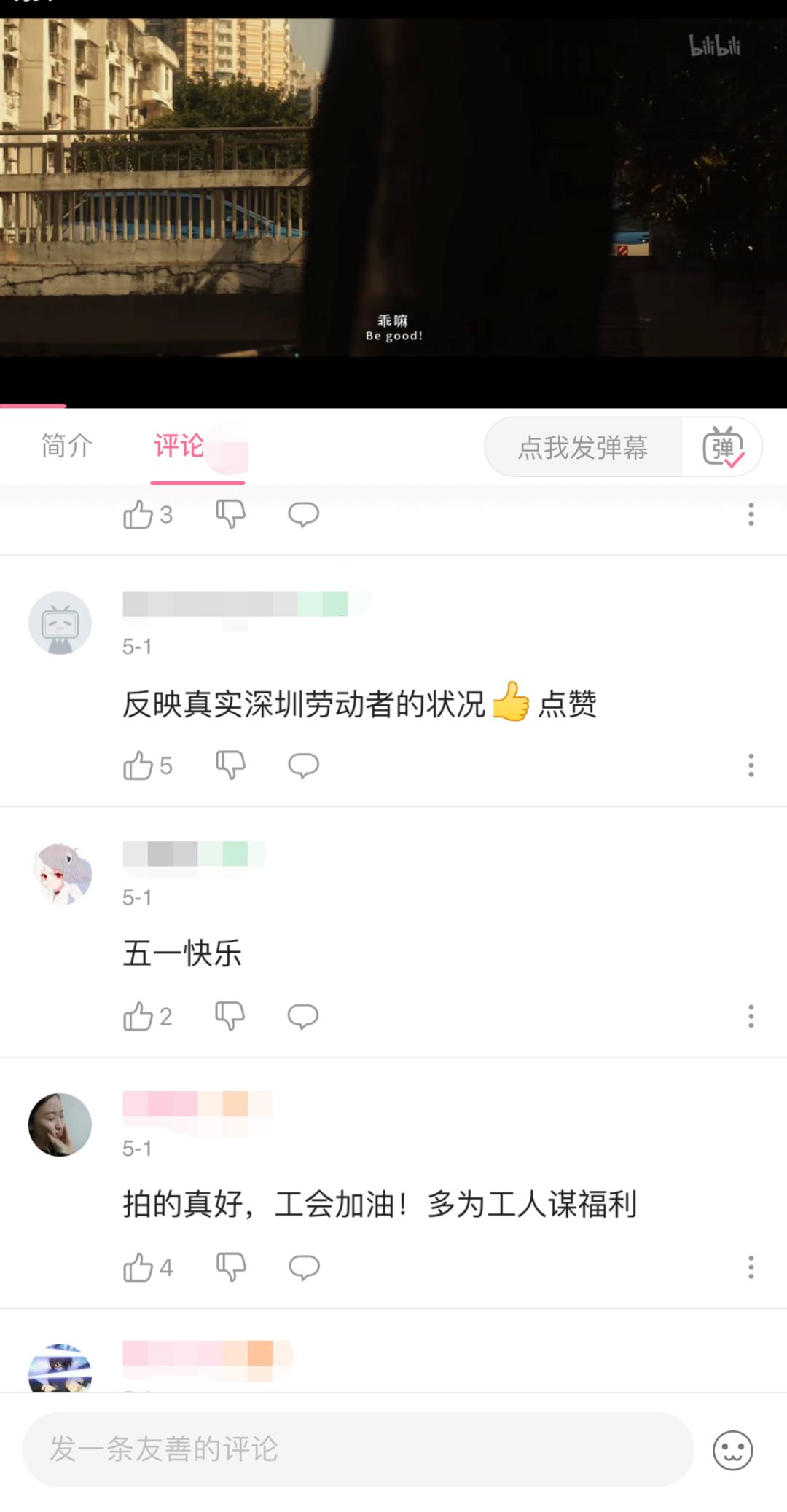The image size is (787, 1512).
Task: Reply to the comment 反映真实深圳劳动者的状况
Action: pos(303,765)
